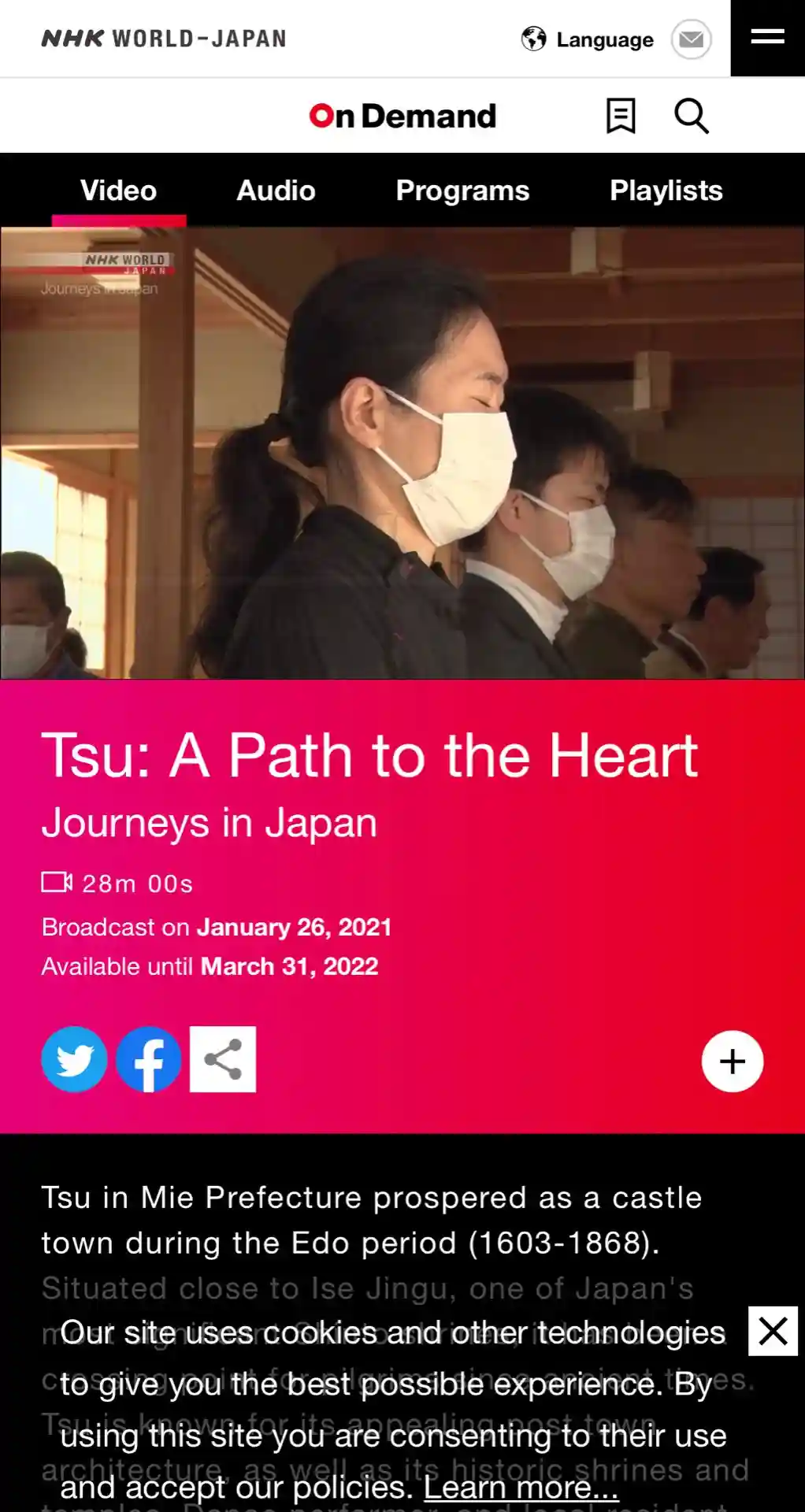The height and width of the screenshot is (1512, 805).
Task: Open the generic share options icon
Action: point(223,1059)
